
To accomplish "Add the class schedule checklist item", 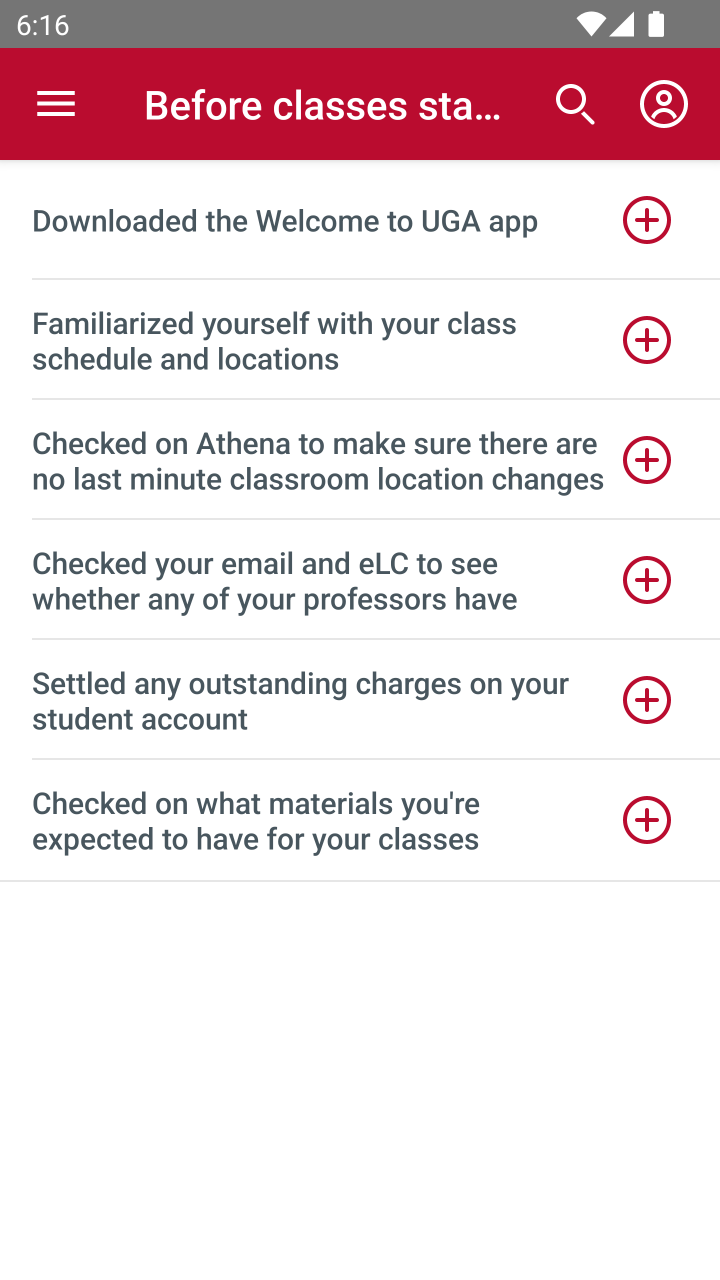I will 647,340.
